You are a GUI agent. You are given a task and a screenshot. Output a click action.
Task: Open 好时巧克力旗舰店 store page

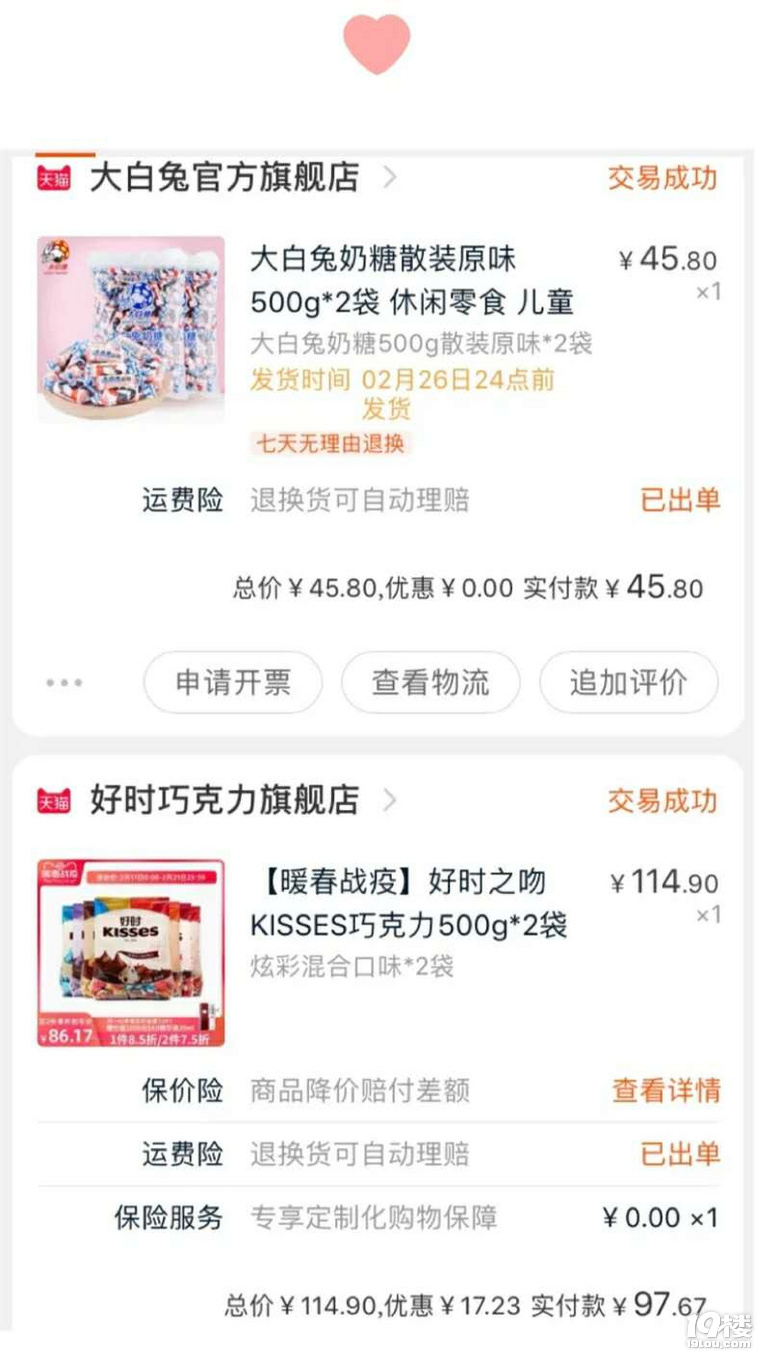pyautogui.click(x=224, y=800)
